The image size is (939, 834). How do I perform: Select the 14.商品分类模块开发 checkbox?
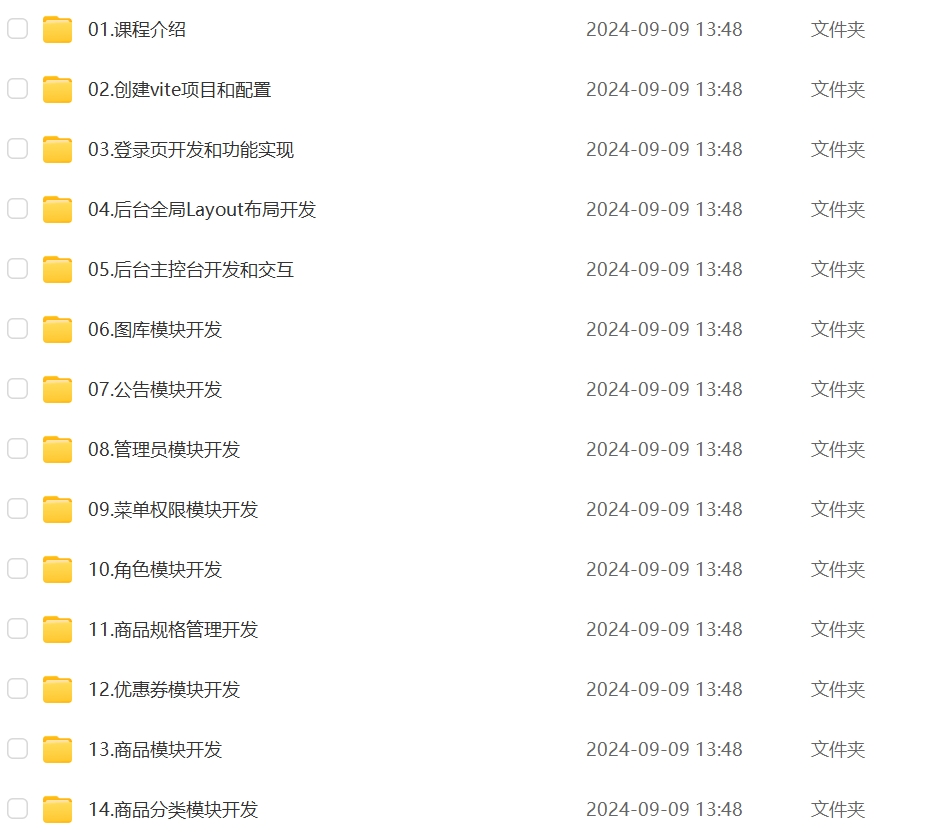18,808
